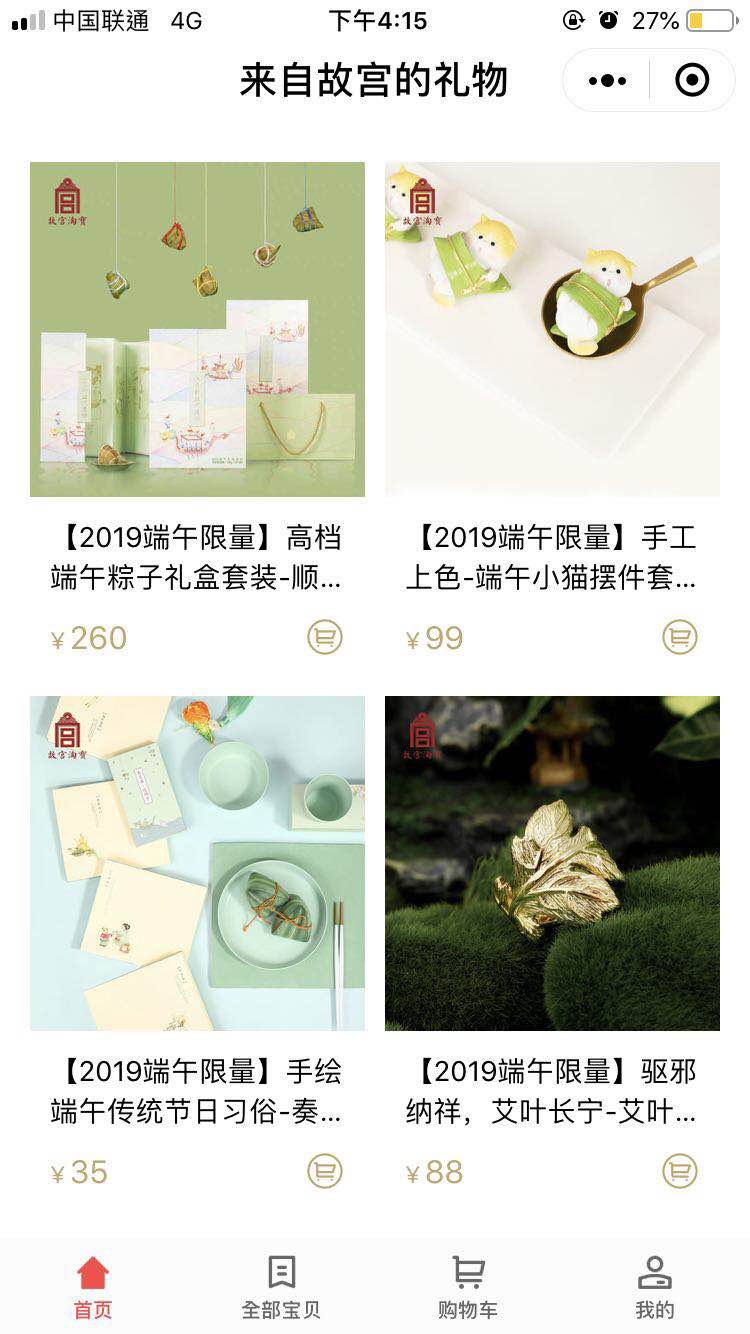750x1334 pixels.
Task: Close the mini program with the circle button
Action: point(692,80)
